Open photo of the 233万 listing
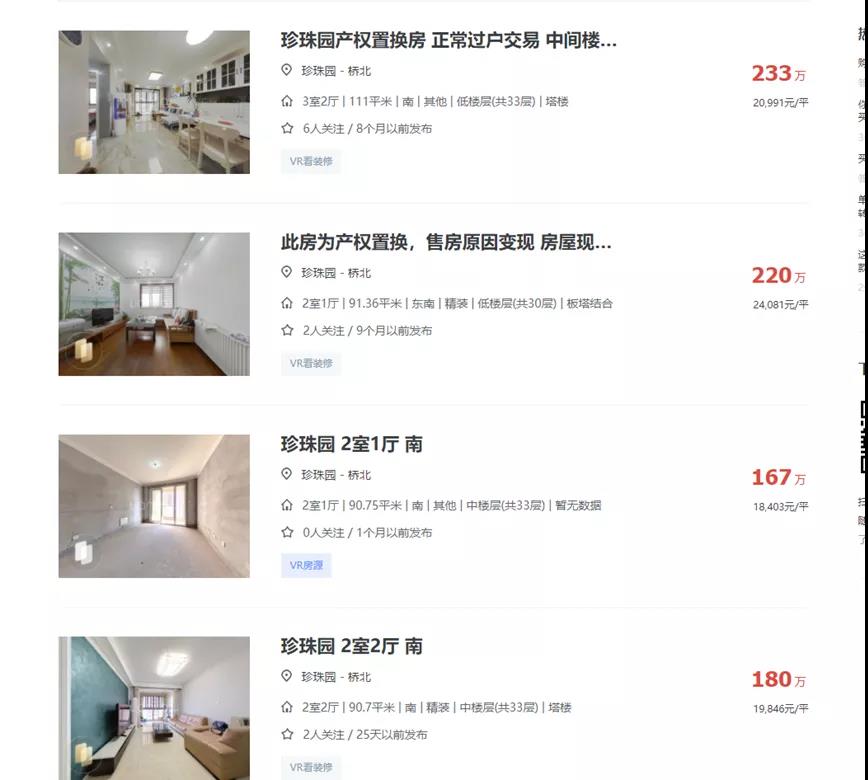This screenshot has width=868, height=780. coord(154,102)
